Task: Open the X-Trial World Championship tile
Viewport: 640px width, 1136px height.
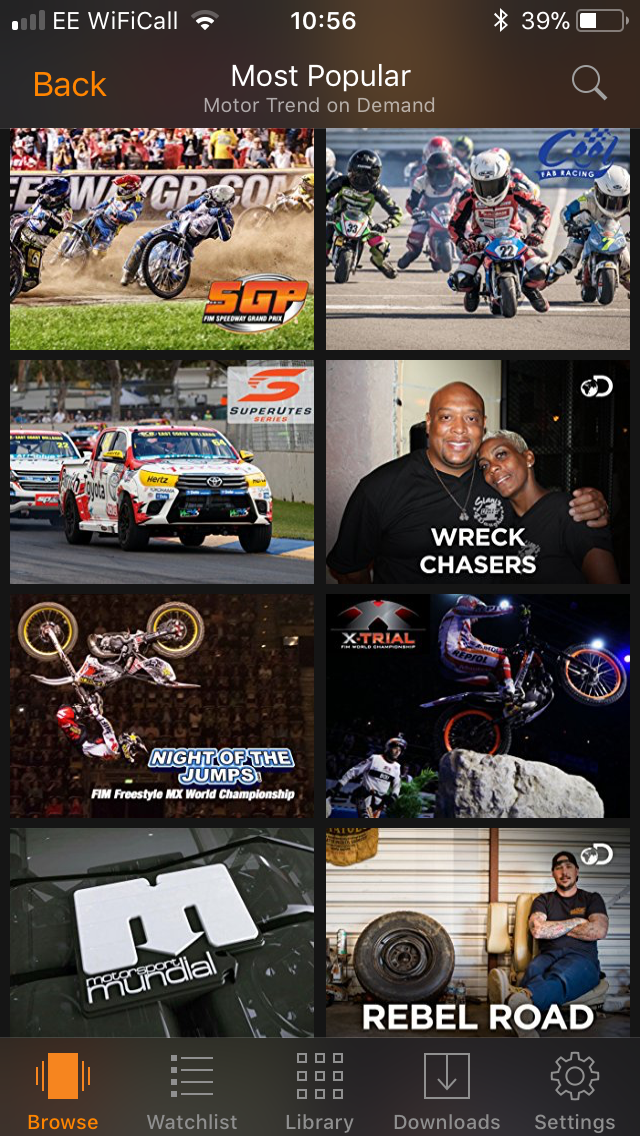Action: coord(478,706)
